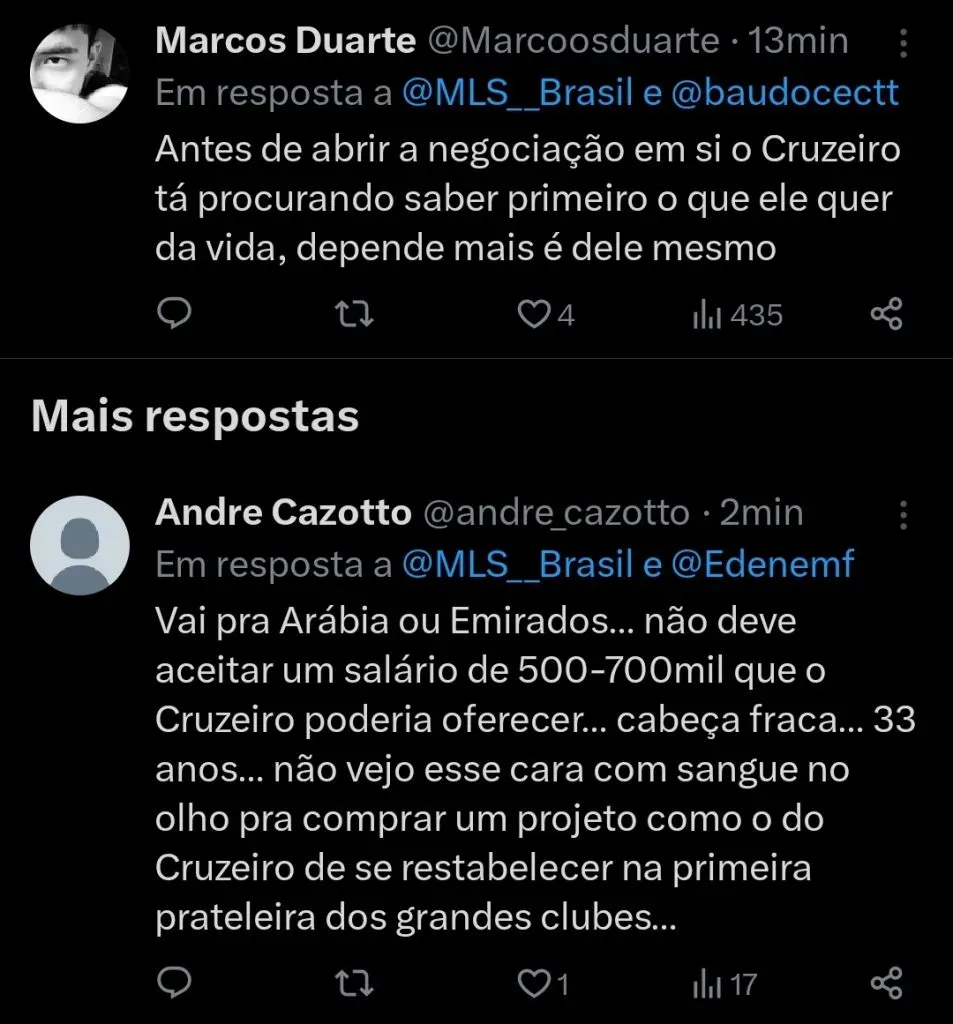Screen dimensions: 953x1024
Task: Retweet Marcos Duarte's tweet
Action: 354,315
